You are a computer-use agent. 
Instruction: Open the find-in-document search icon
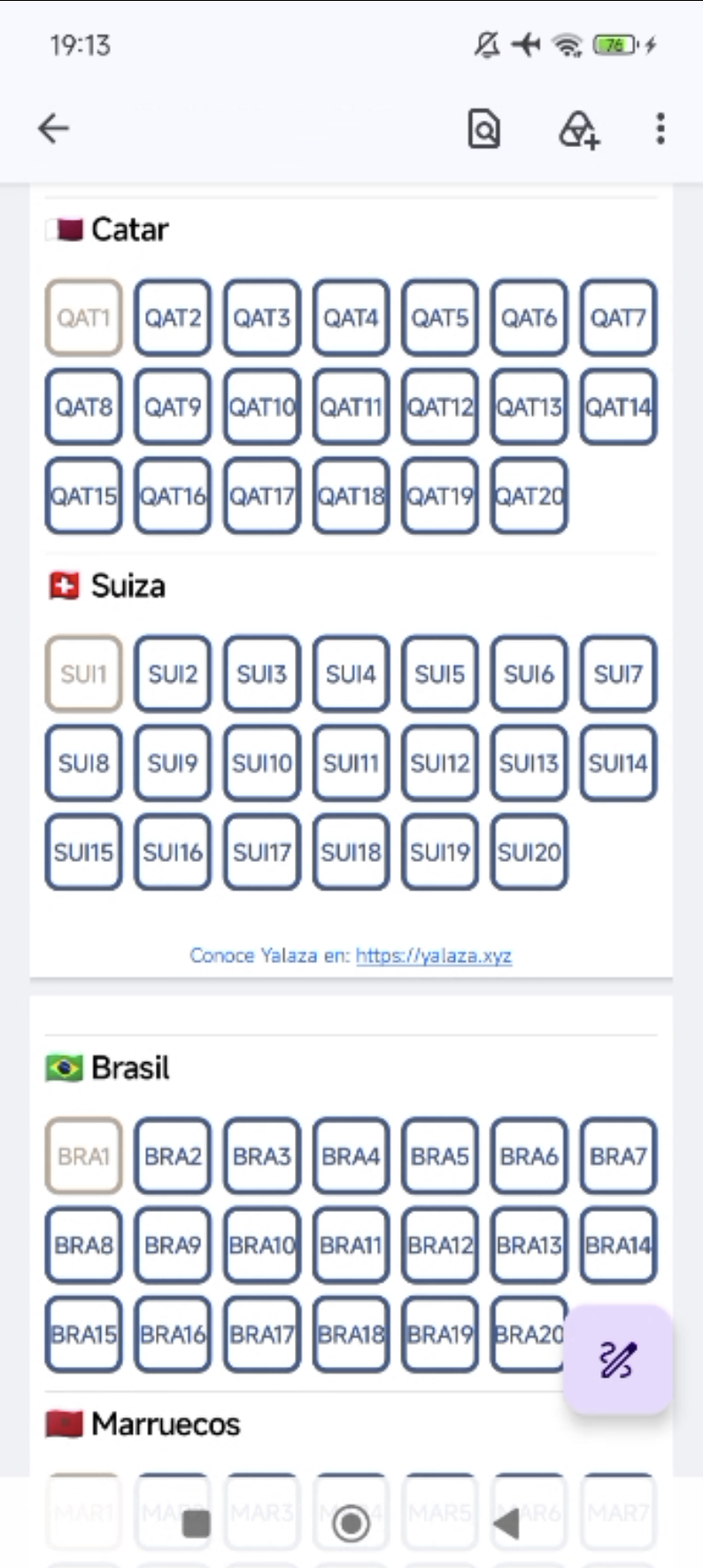click(483, 129)
